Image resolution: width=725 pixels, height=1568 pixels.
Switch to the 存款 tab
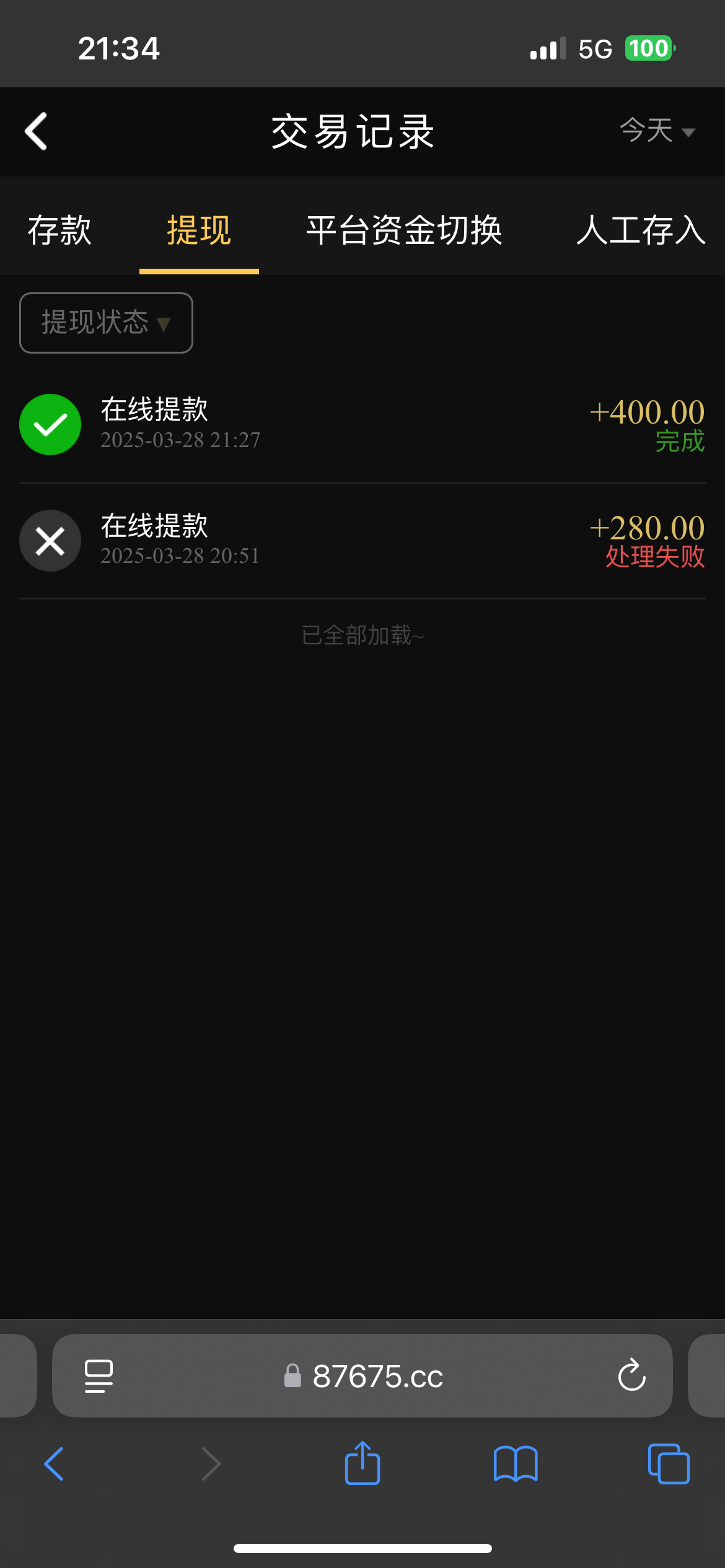(59, 230)
